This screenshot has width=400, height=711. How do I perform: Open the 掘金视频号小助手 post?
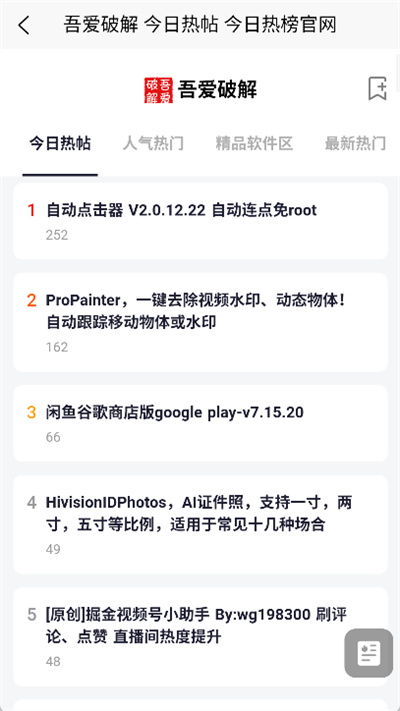pyautogui.click(x=200, y=637)
